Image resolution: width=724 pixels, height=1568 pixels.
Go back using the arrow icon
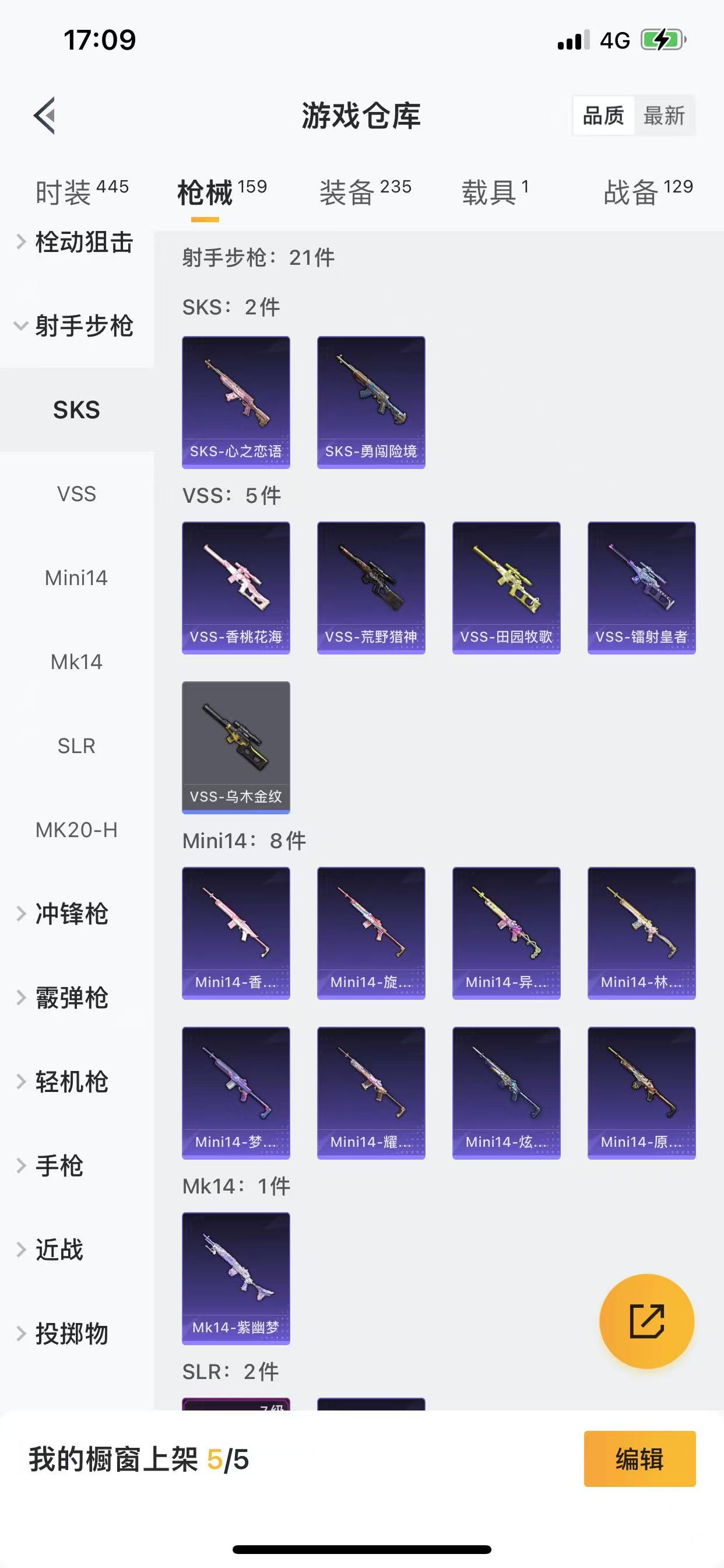tap(44, 115)
